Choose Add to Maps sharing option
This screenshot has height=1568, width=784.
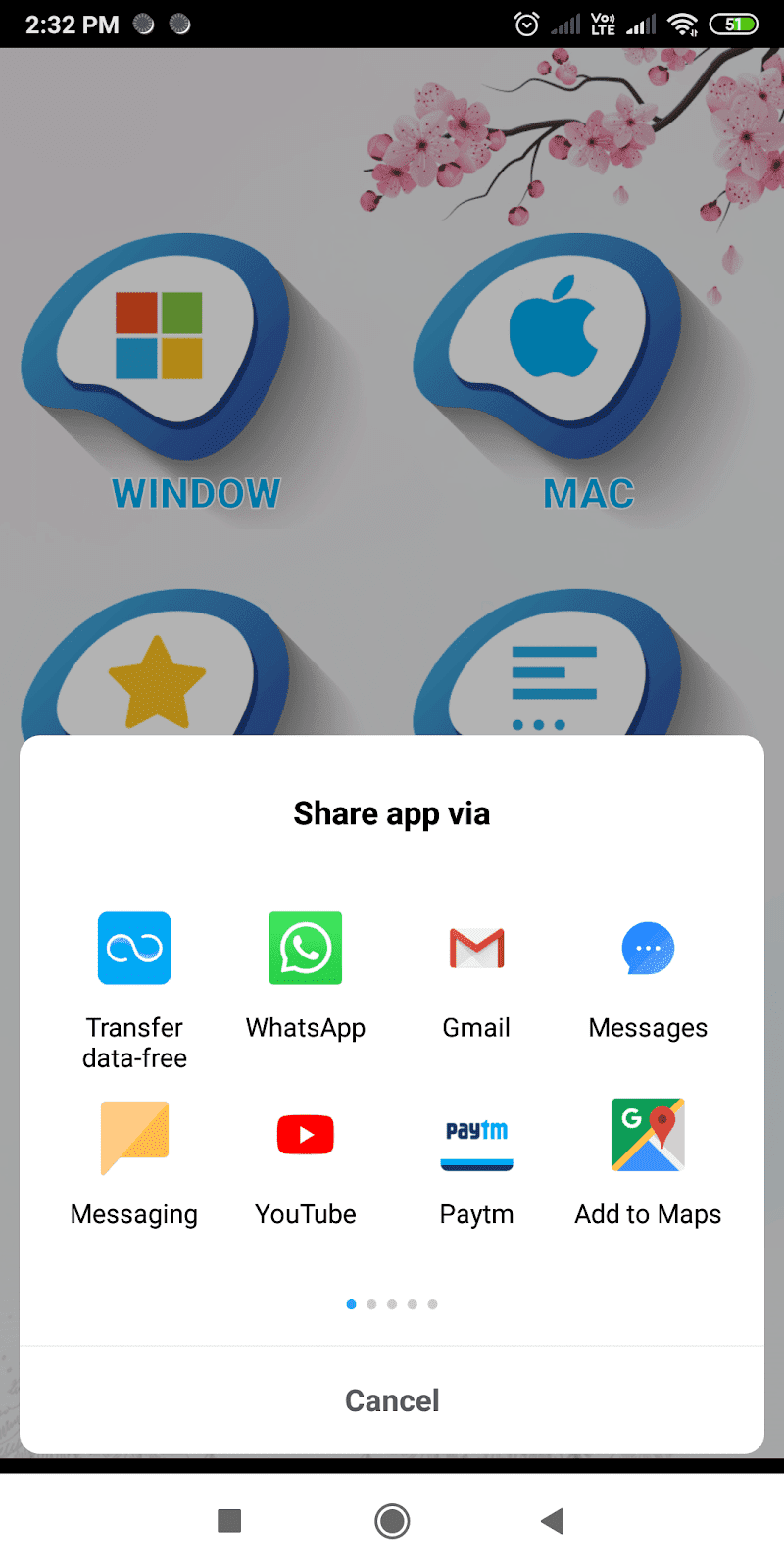pos(648,1134)
